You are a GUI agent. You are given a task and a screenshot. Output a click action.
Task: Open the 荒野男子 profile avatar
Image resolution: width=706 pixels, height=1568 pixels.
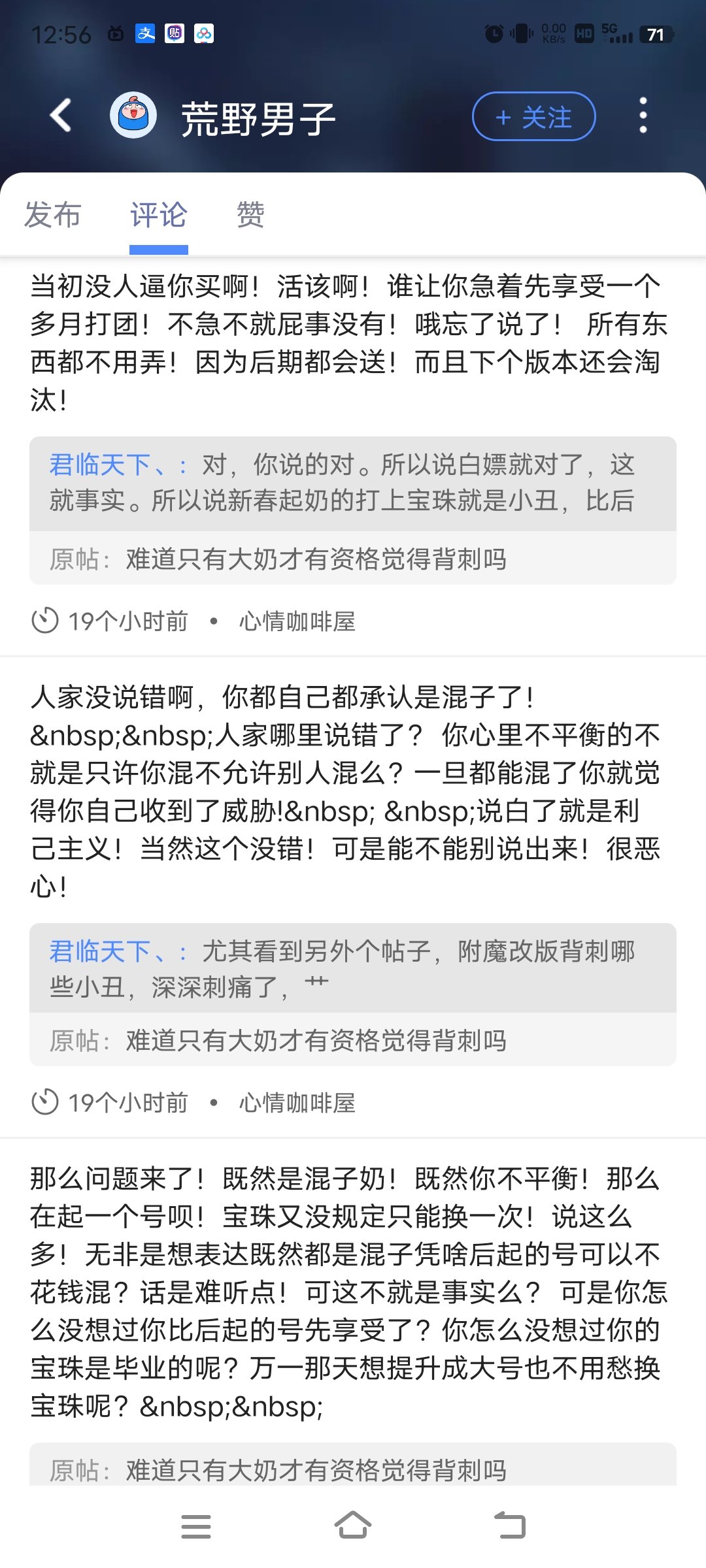133,116
